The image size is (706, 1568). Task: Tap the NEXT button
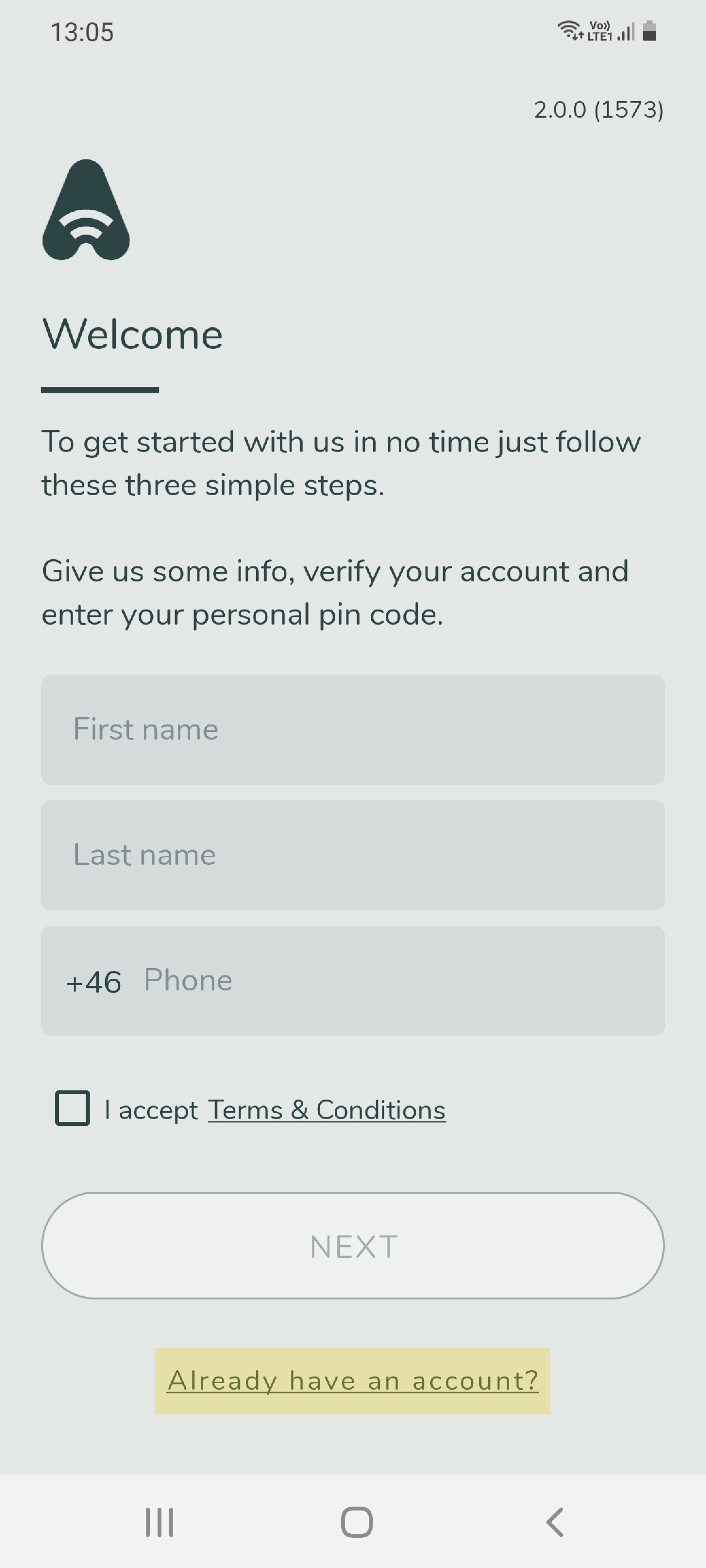353,1245
